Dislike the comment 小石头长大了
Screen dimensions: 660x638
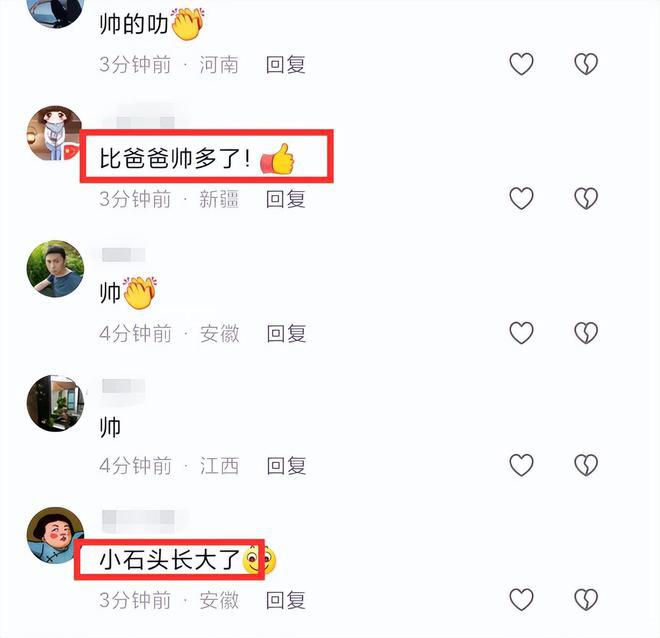coord(585,600)
